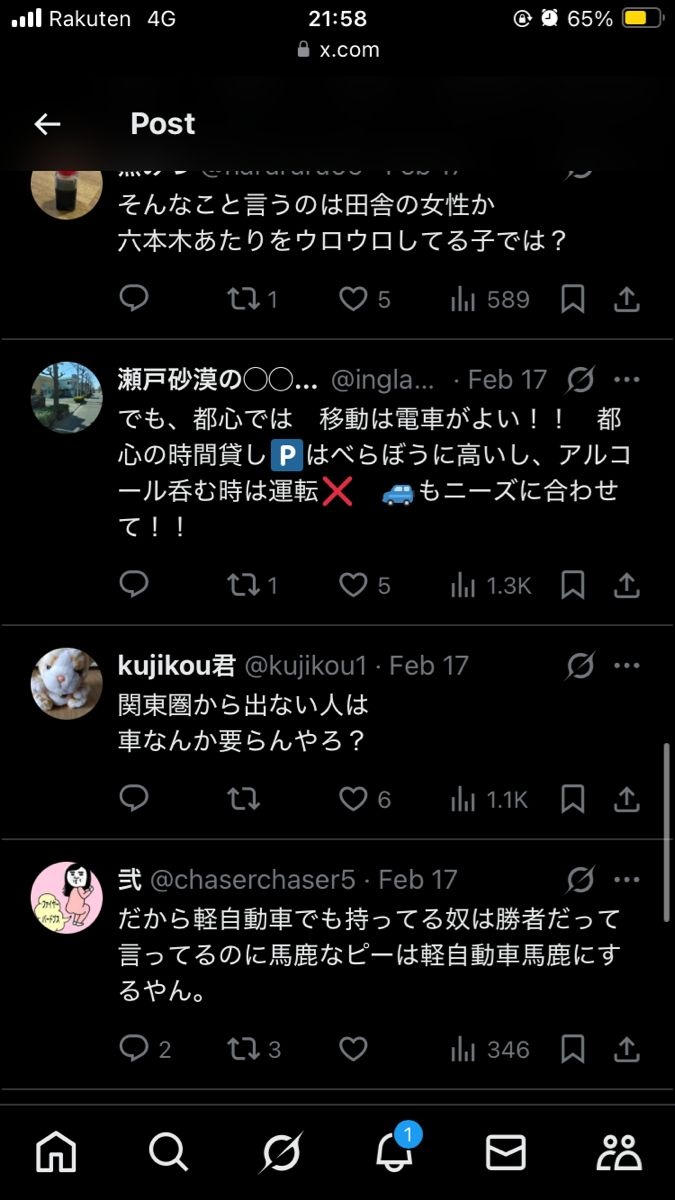Repost the reply by @chaserchaser5

243,1049
